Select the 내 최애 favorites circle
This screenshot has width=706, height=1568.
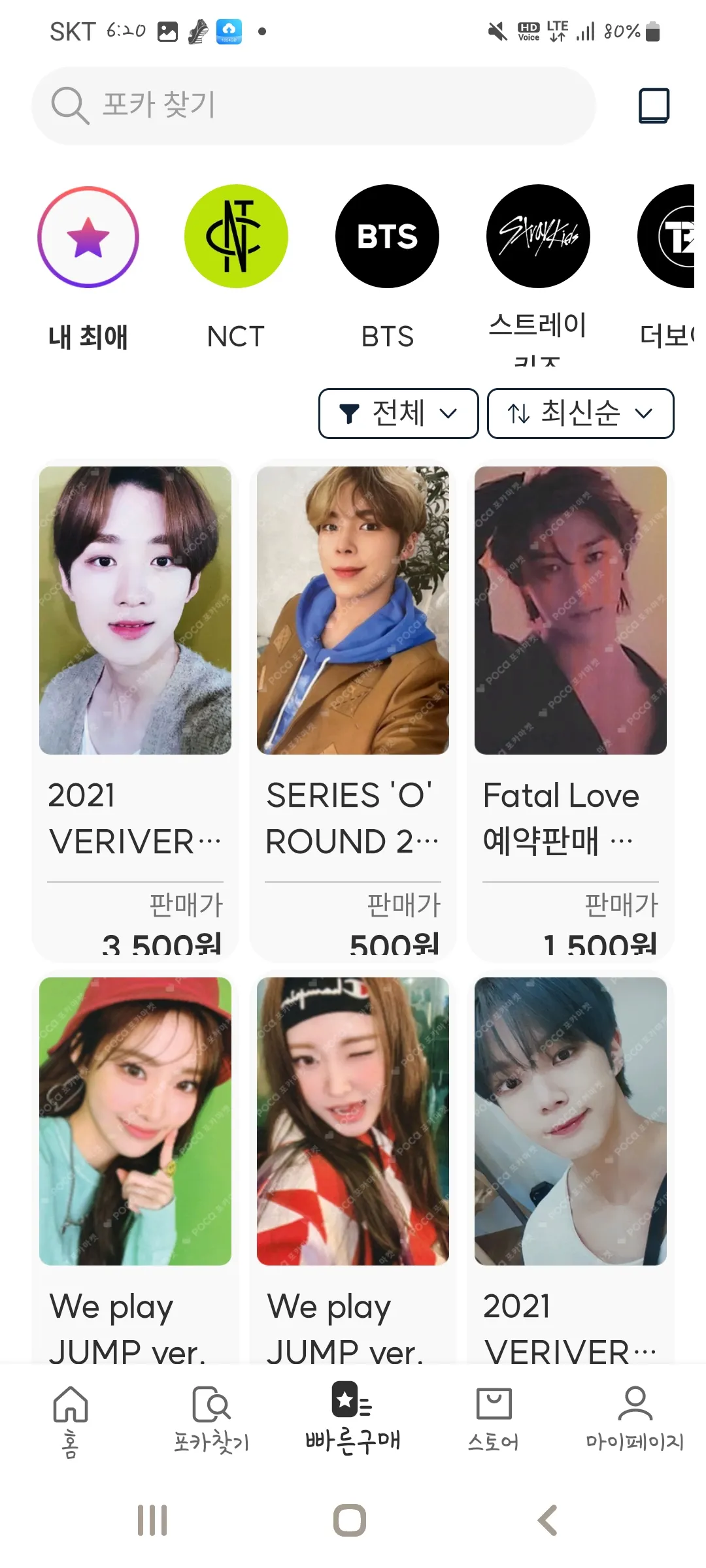pos(88,237)
